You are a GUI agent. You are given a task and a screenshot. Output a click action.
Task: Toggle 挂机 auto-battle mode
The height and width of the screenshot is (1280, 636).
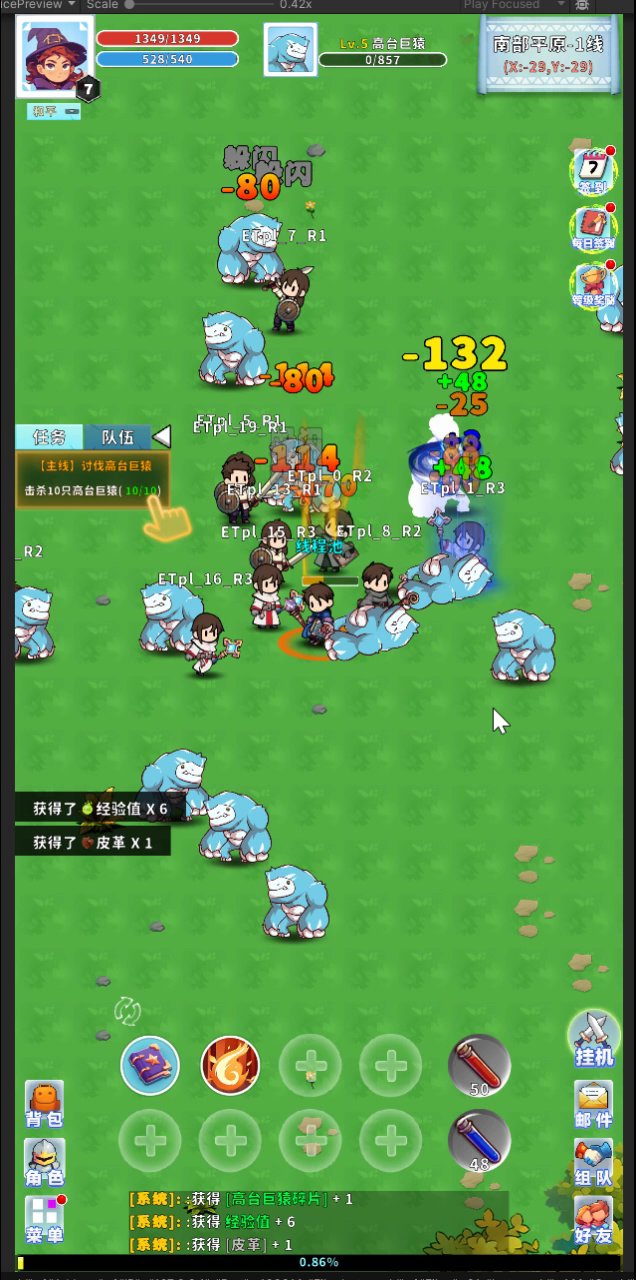(593, 1038)
